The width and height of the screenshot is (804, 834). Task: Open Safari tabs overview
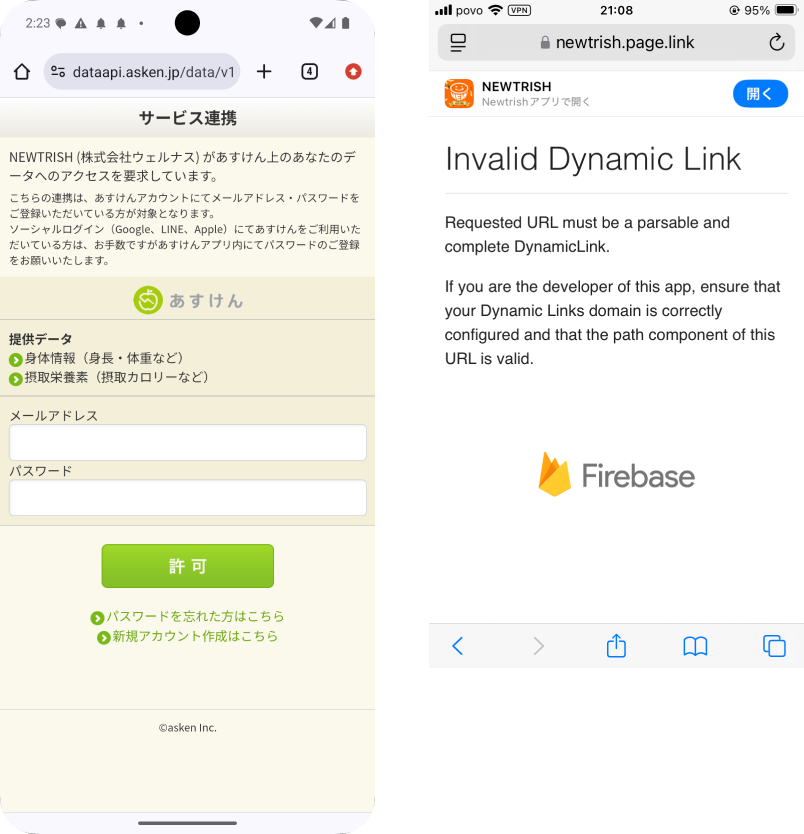[774, 646]
